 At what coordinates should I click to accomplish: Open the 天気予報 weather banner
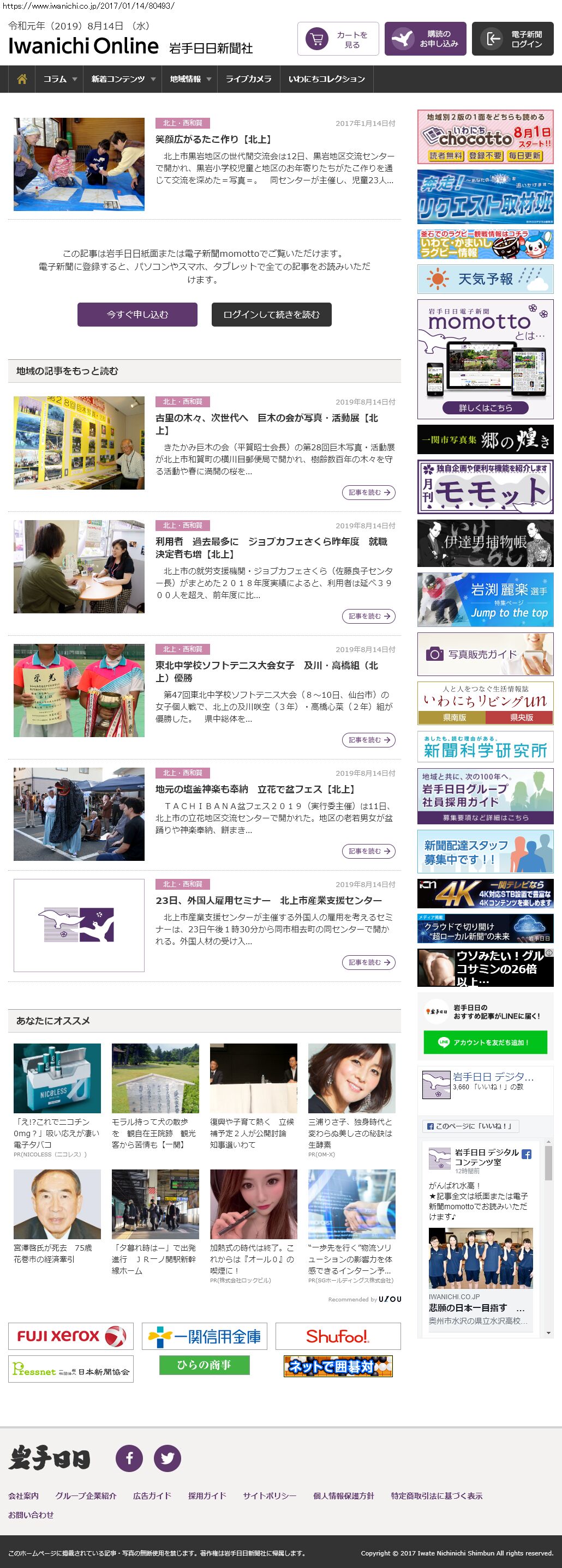485,279
